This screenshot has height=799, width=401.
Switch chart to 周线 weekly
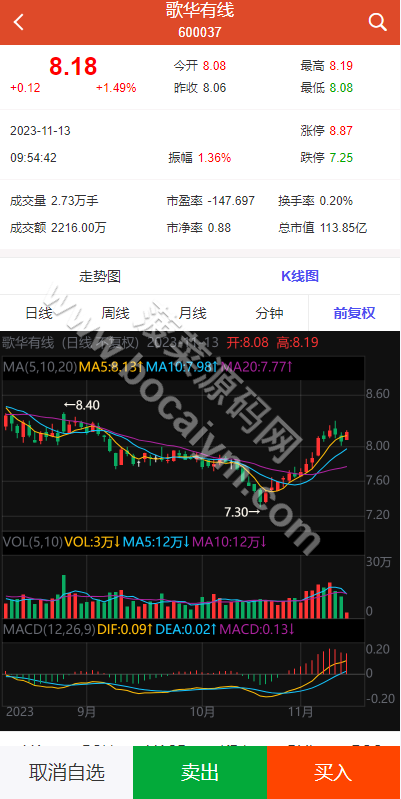(116, 313)
